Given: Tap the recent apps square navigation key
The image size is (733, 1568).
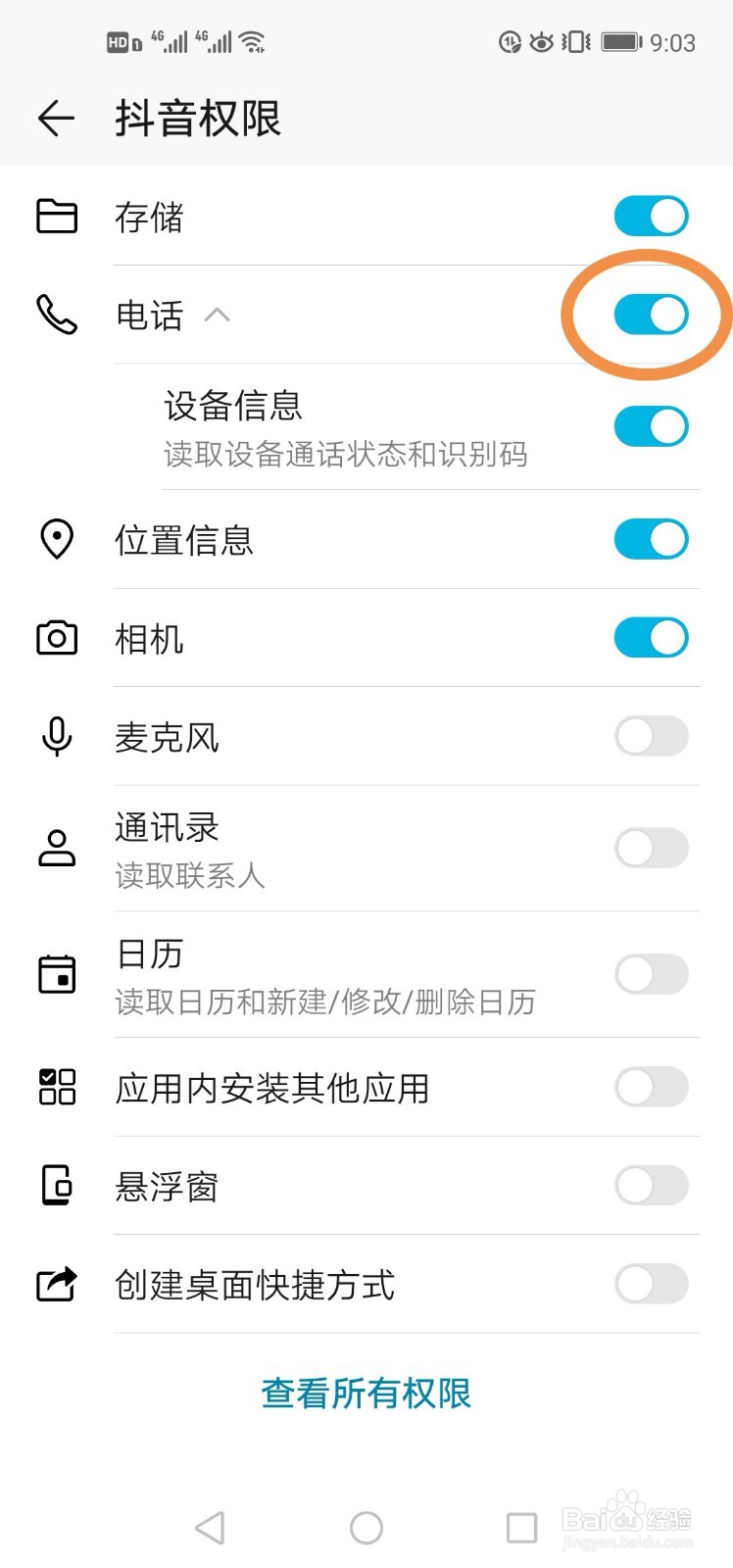Looking at the screenshot, I should click(522, 1526).
